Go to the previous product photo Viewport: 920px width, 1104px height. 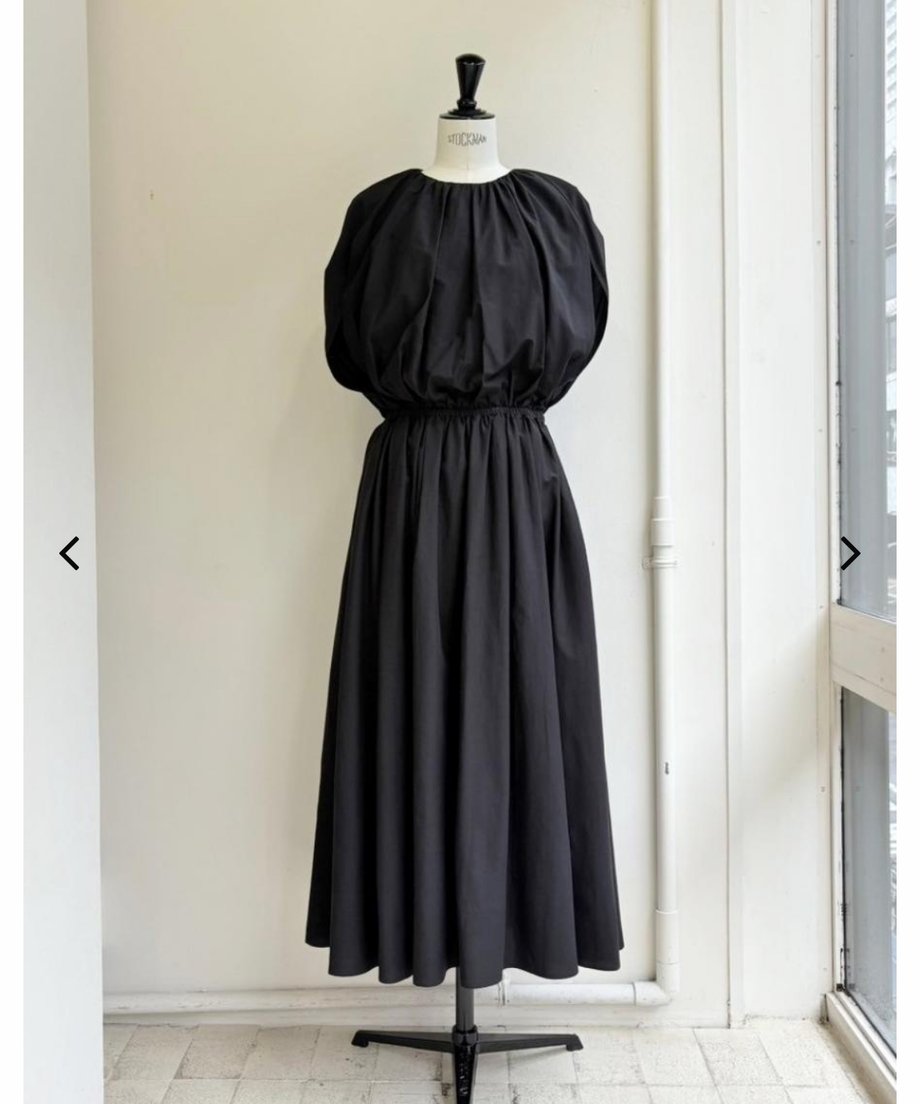pos(69,553)
